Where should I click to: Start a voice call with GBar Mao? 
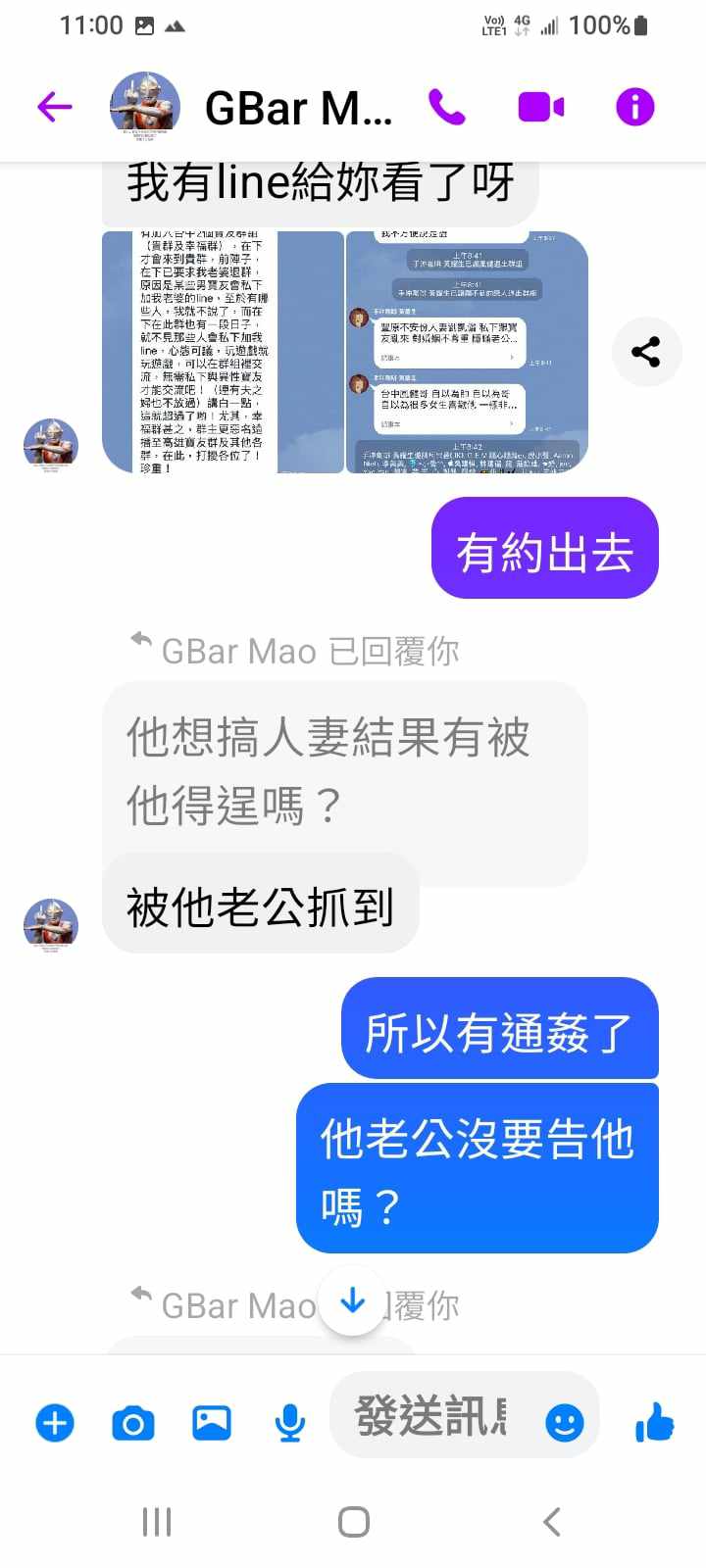(447, 107)
